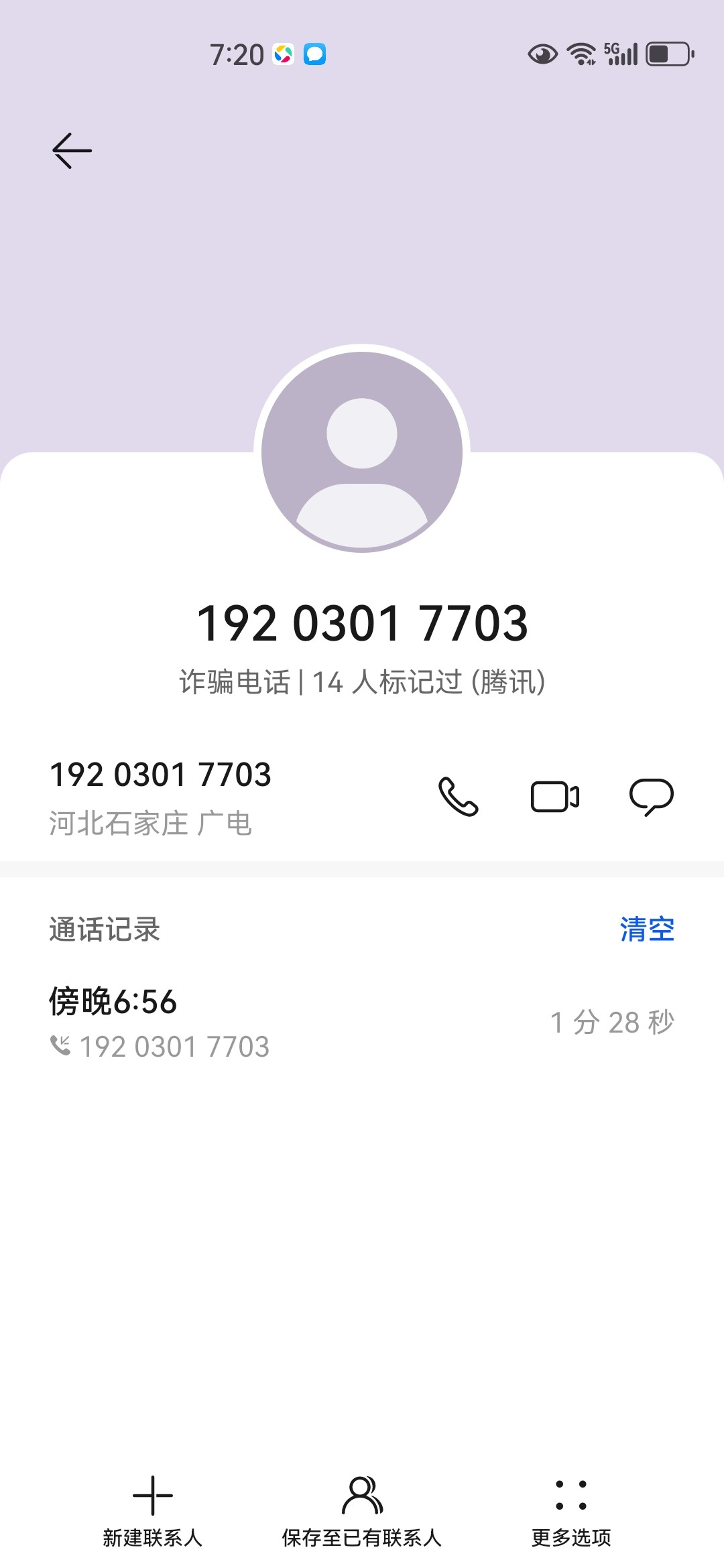
Task: Send a message to this number
Action: tap(651, 797)
